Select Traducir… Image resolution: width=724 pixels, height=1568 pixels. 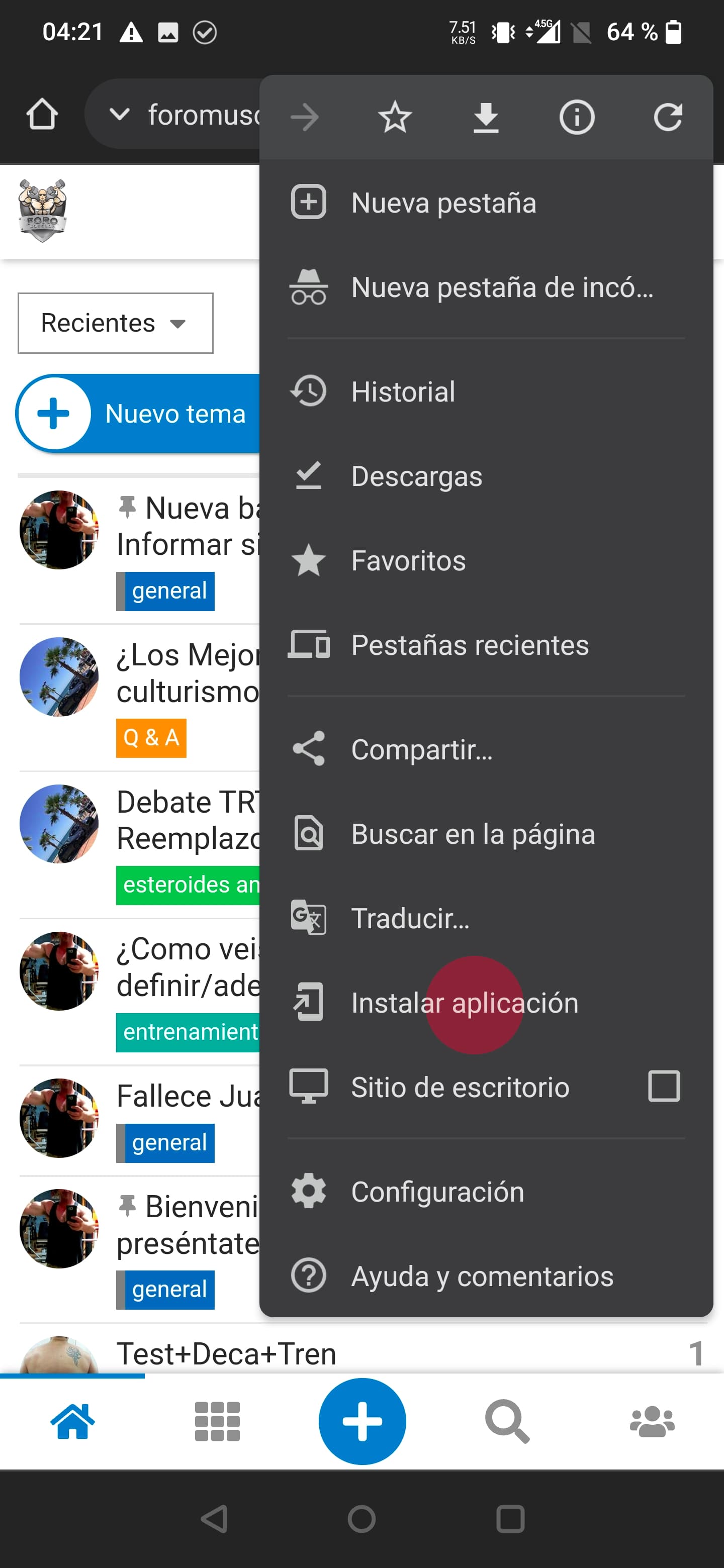tap(486, 919)
